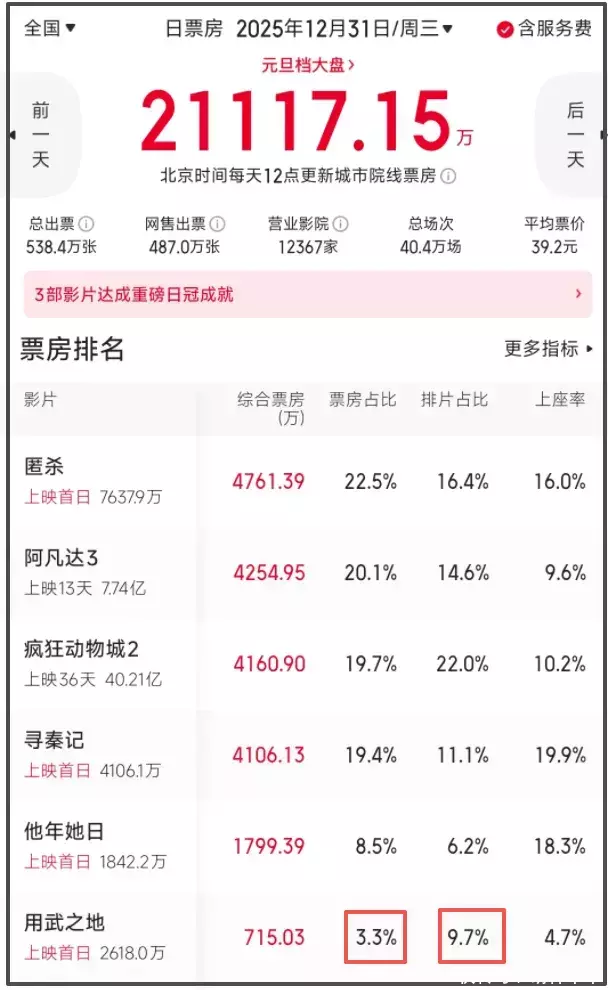
Task: Open the movie row 匿杀
Action: click(306, 481)
